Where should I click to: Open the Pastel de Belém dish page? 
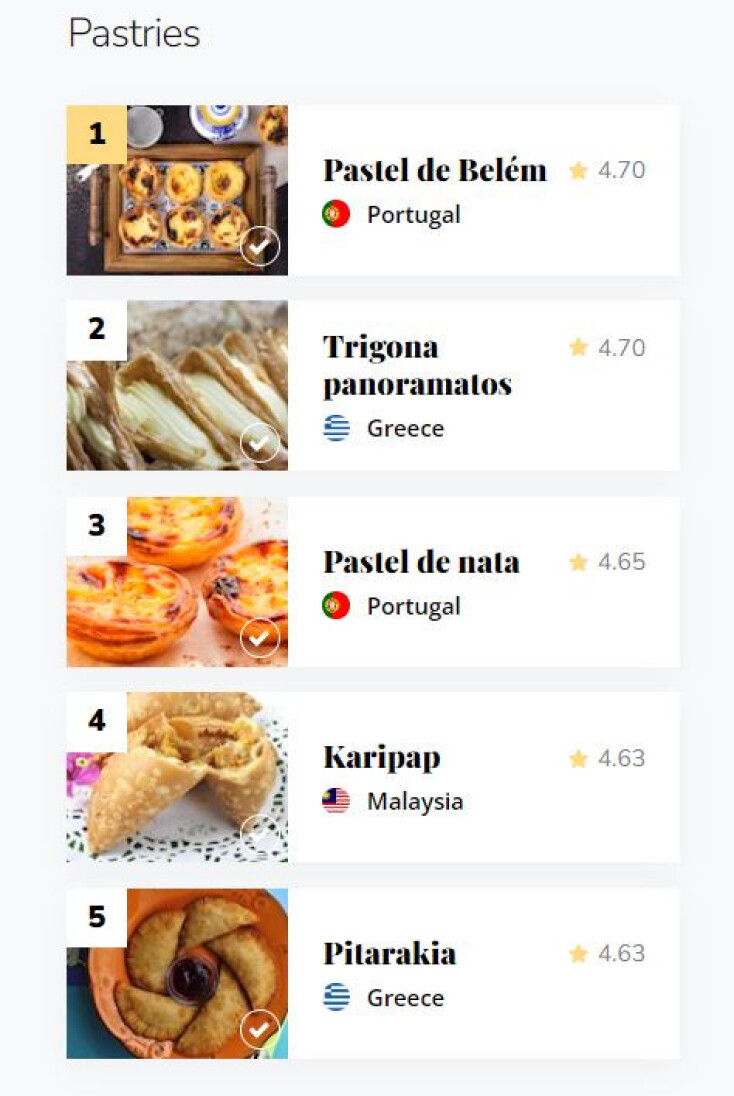tap(433, 169)
